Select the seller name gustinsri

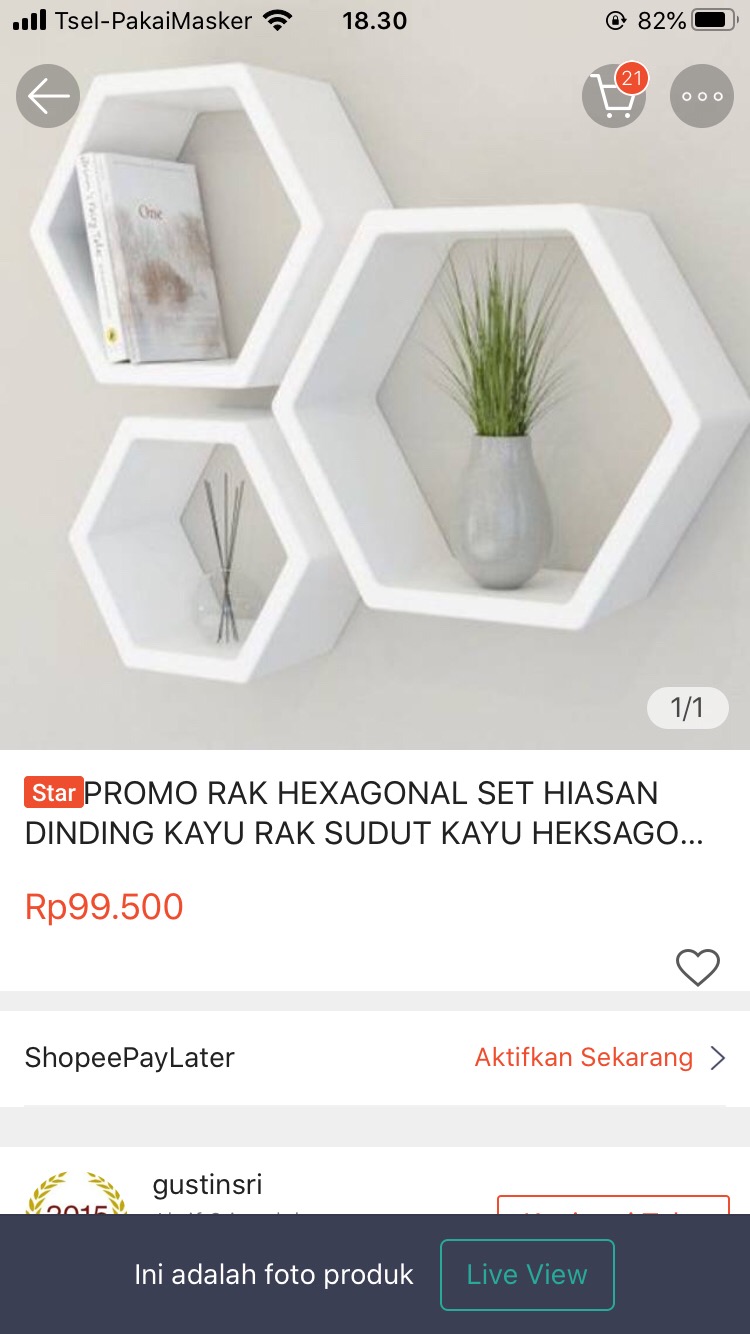click(207, 1184)
